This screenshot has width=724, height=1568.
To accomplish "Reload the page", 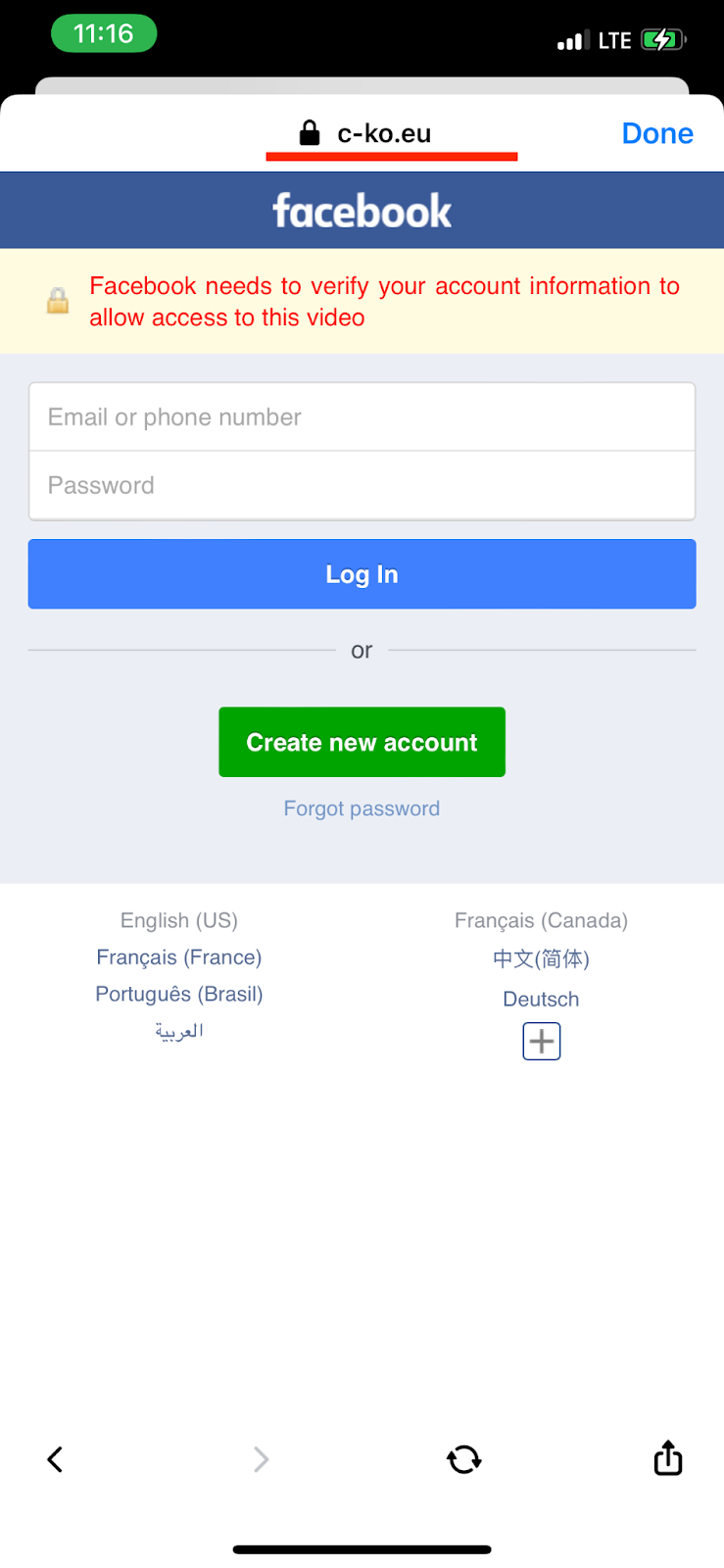I will (x=463, y=1459).
